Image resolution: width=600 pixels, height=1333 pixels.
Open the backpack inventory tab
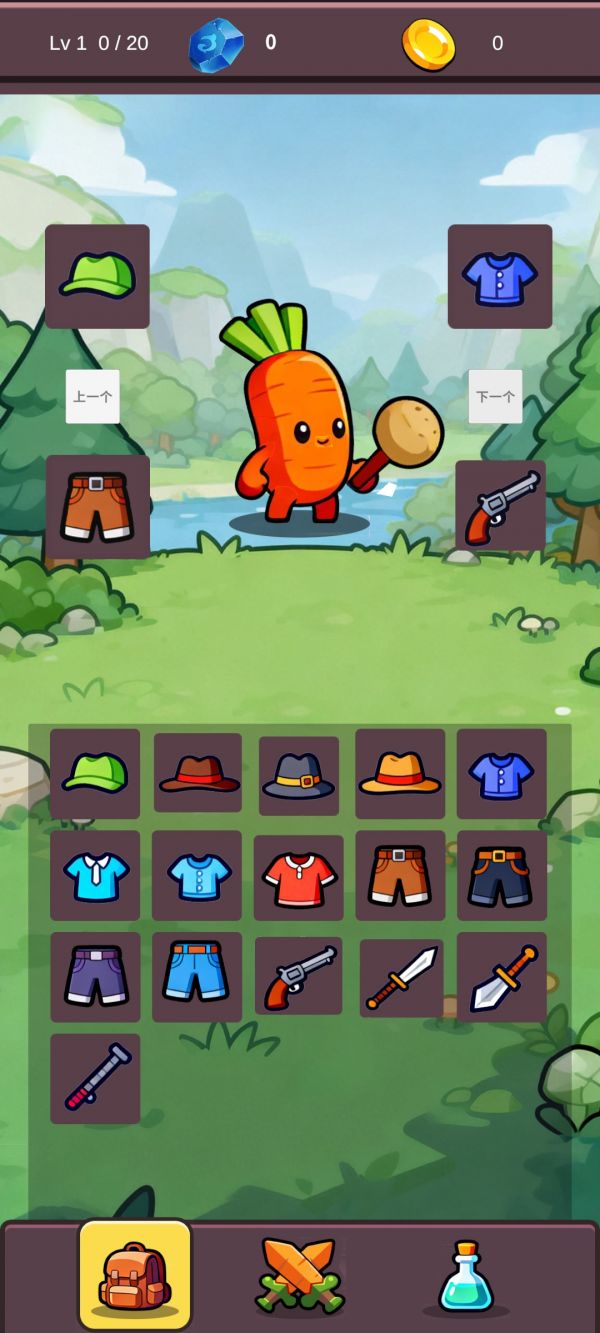(135, 1275)
